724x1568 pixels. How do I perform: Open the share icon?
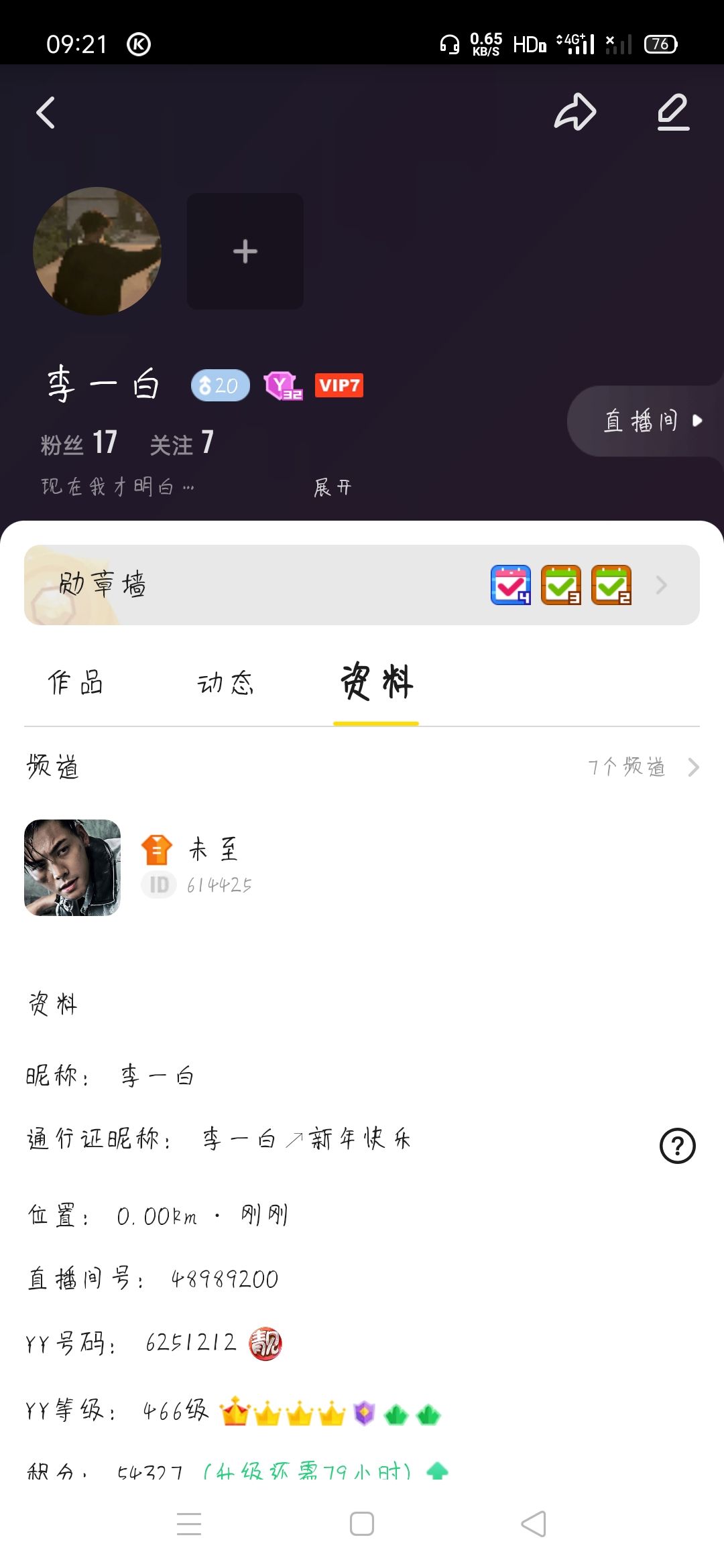coord(575,113)
